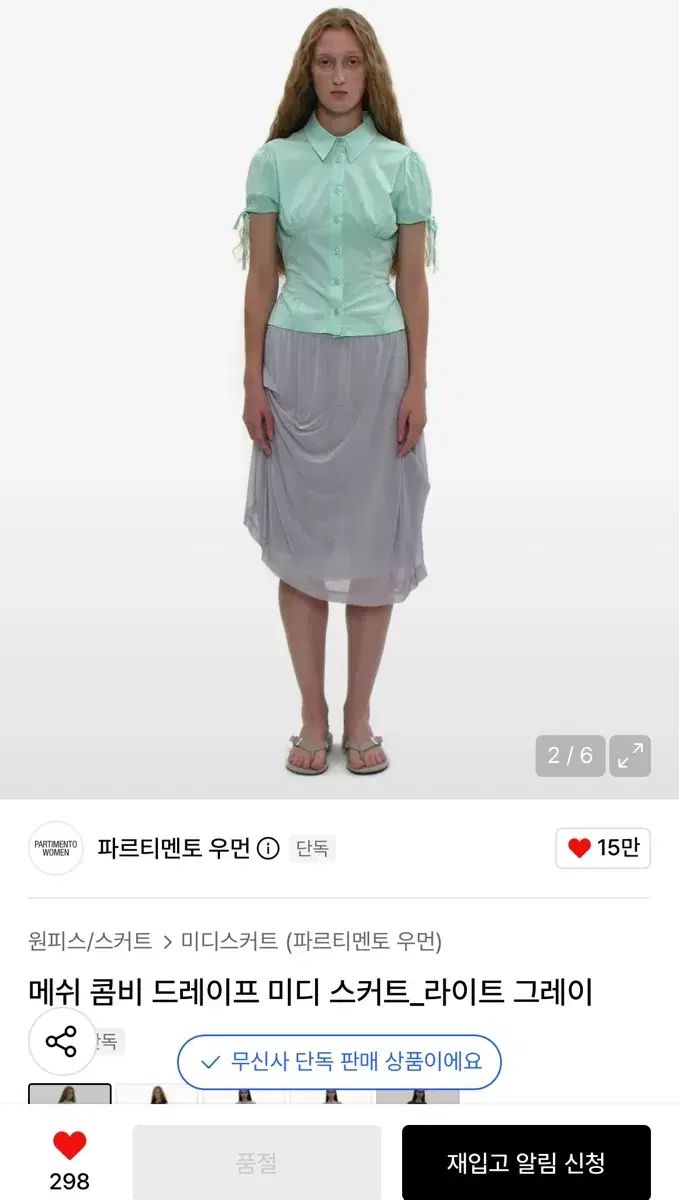Expand the product image to fullscreen
This screenshot has height=1200, width=679.
pyautogui.click(x=630, y=756)
